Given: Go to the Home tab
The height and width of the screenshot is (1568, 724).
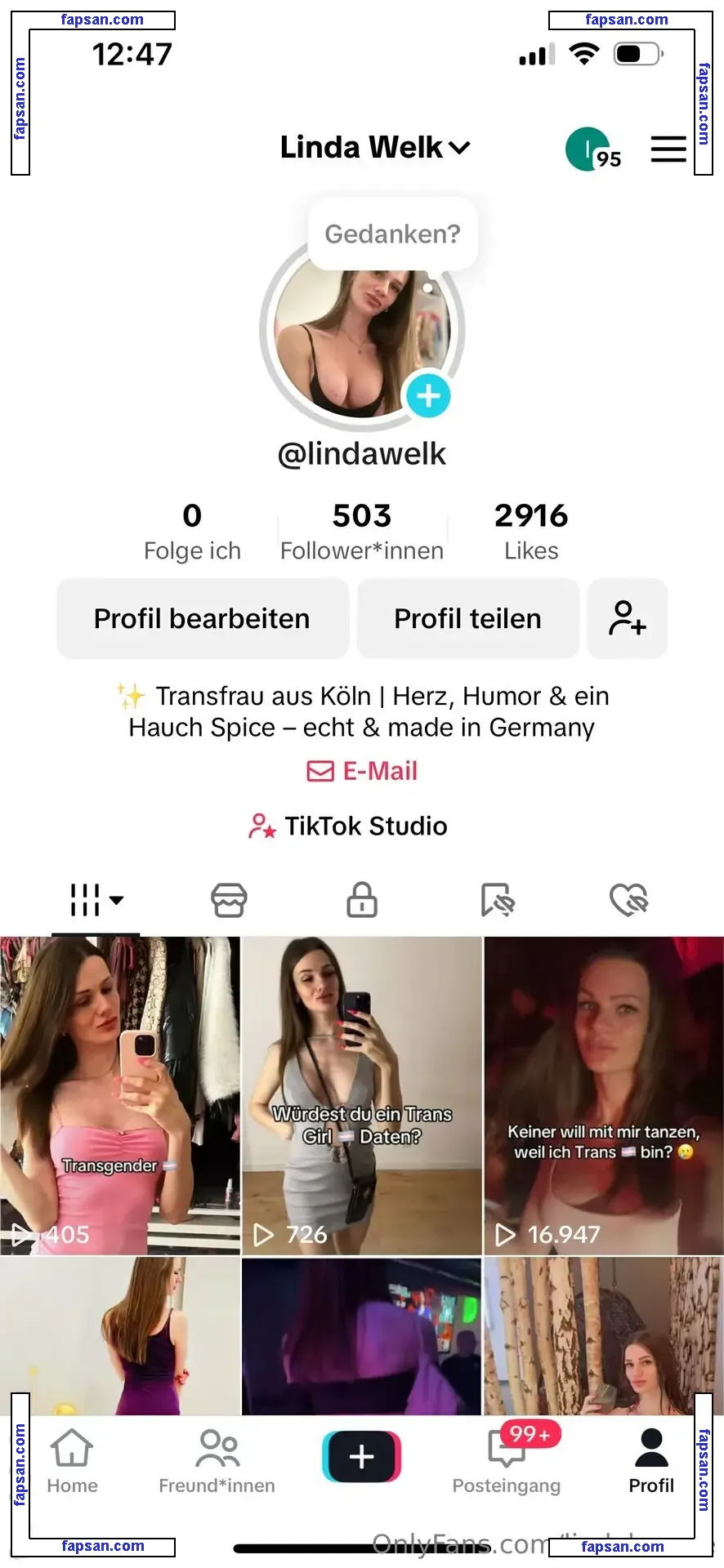Looking at the screenshot, I should (72, 1462).
